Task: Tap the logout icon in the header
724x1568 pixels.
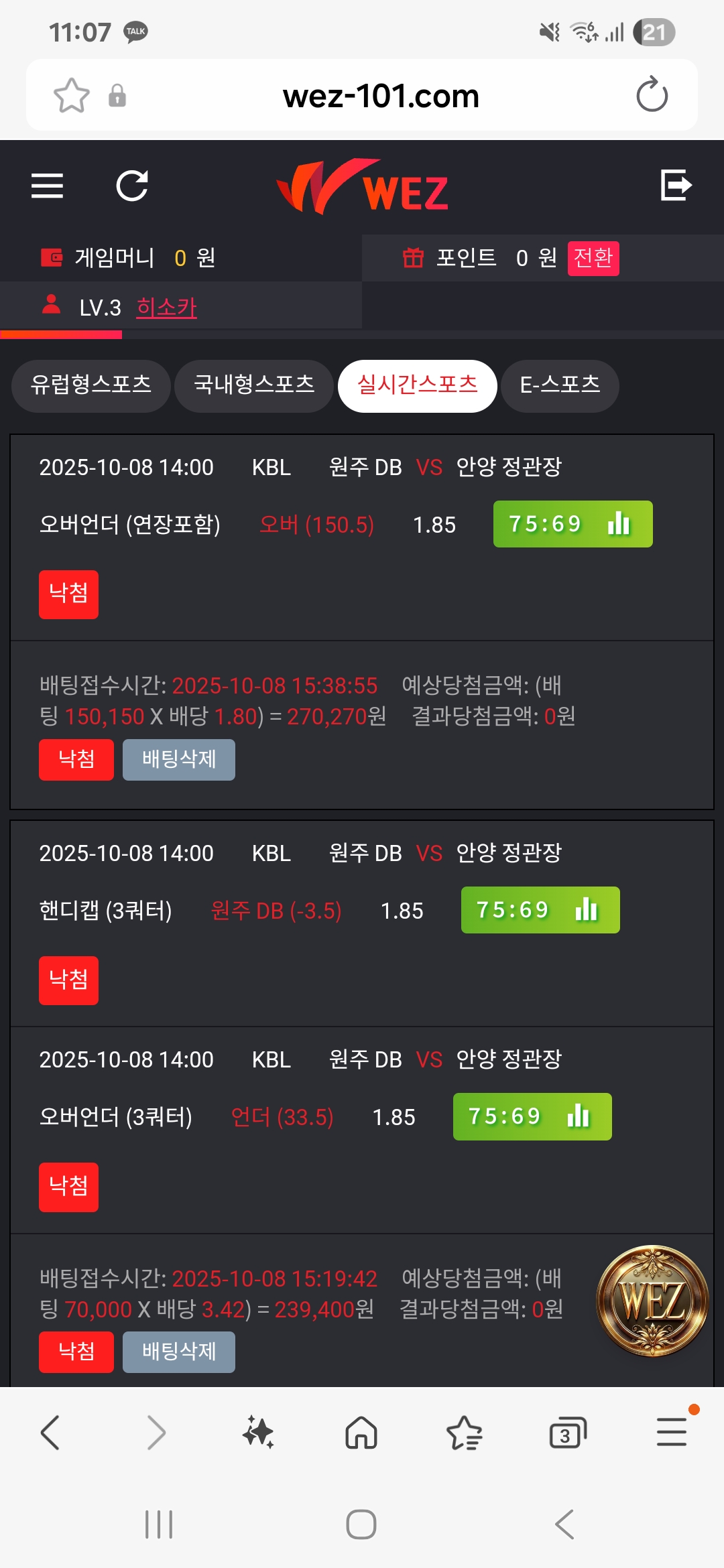Action: tap(676, 185)
